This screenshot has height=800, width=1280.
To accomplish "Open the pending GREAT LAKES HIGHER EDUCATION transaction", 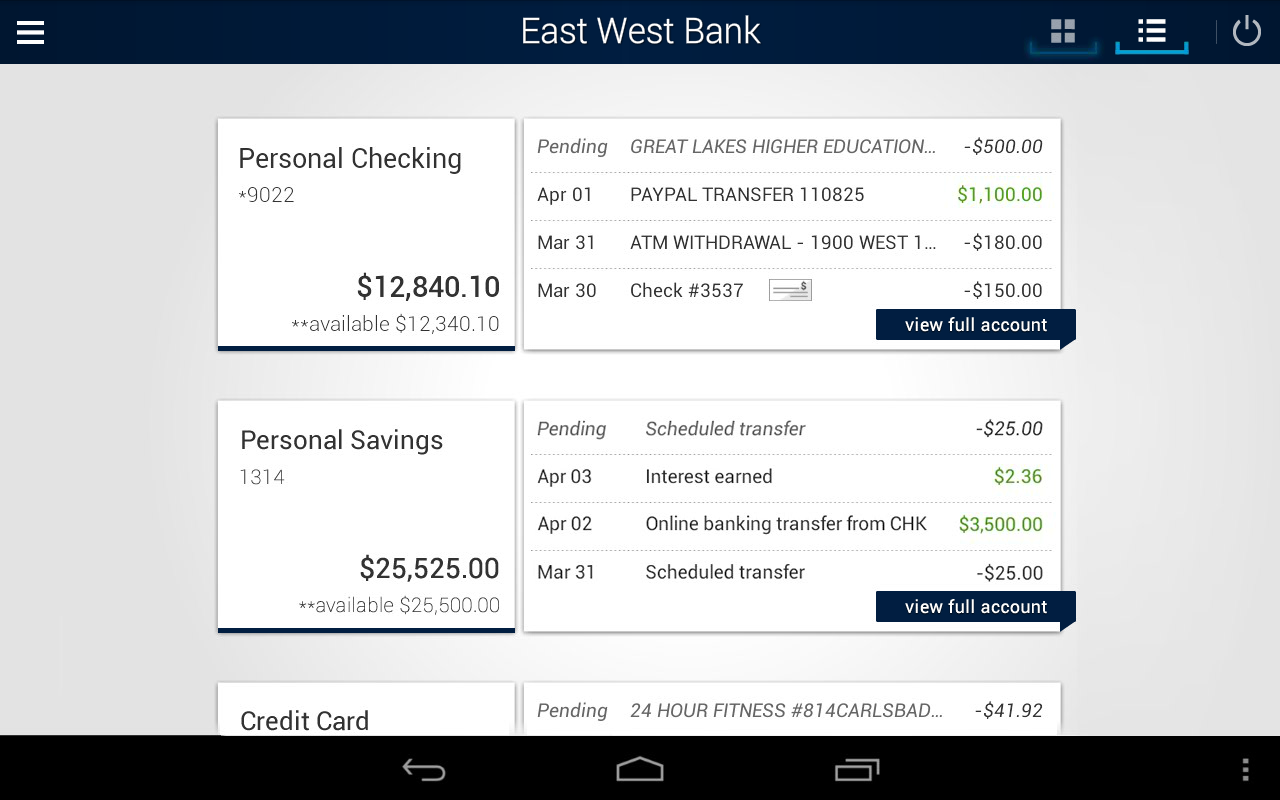I will 790,147.
